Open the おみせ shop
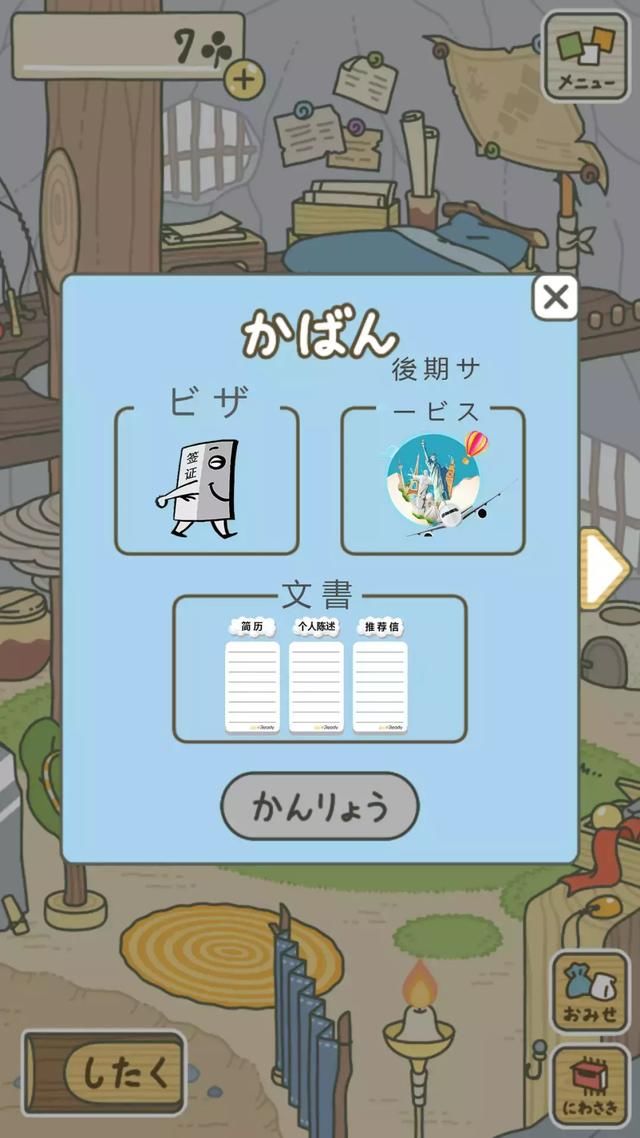Screen dimensions: 640x1138 coord(589,992)
